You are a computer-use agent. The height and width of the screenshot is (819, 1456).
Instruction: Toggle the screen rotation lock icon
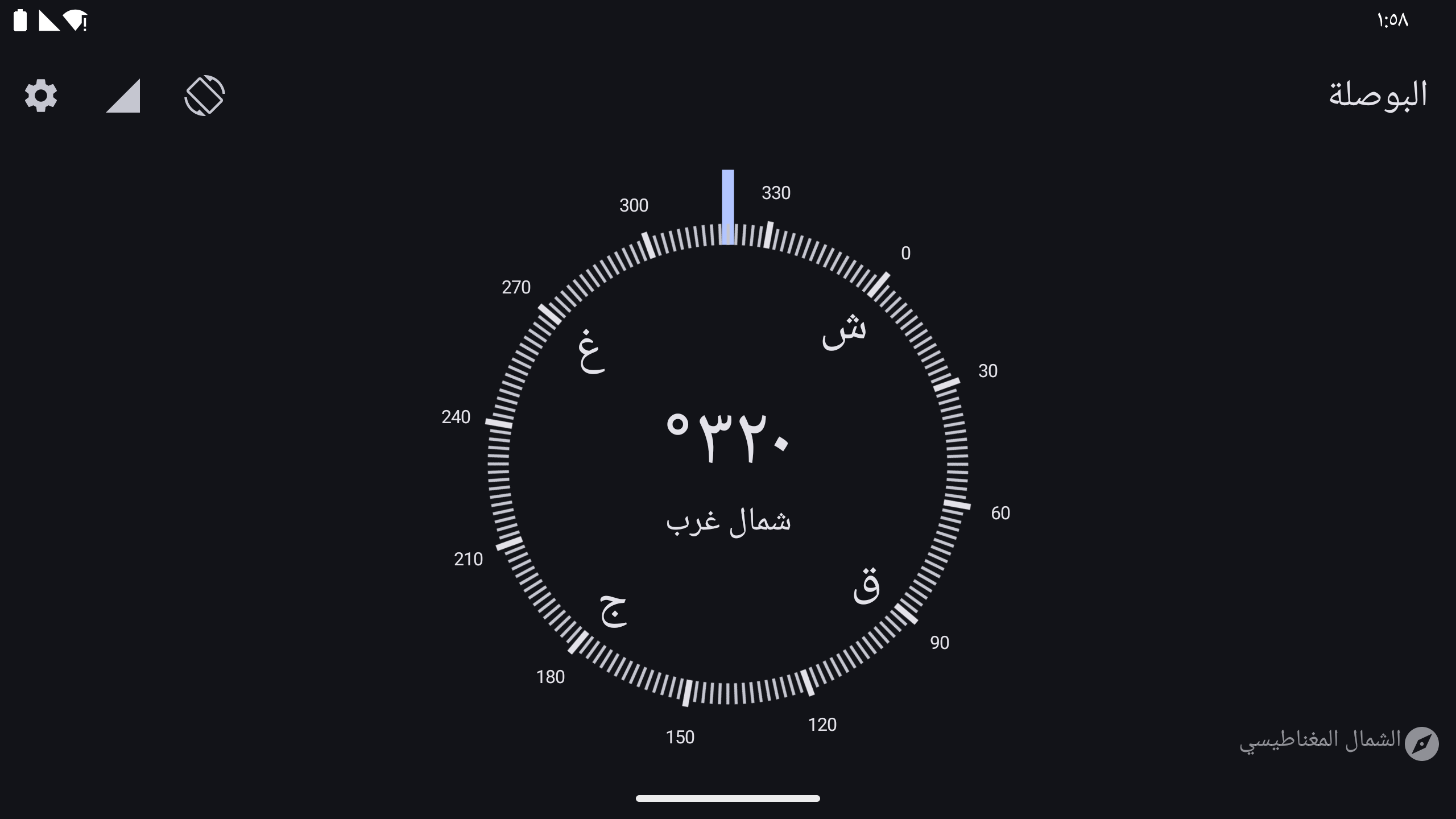pyautogui.click(x=205, y=96)
